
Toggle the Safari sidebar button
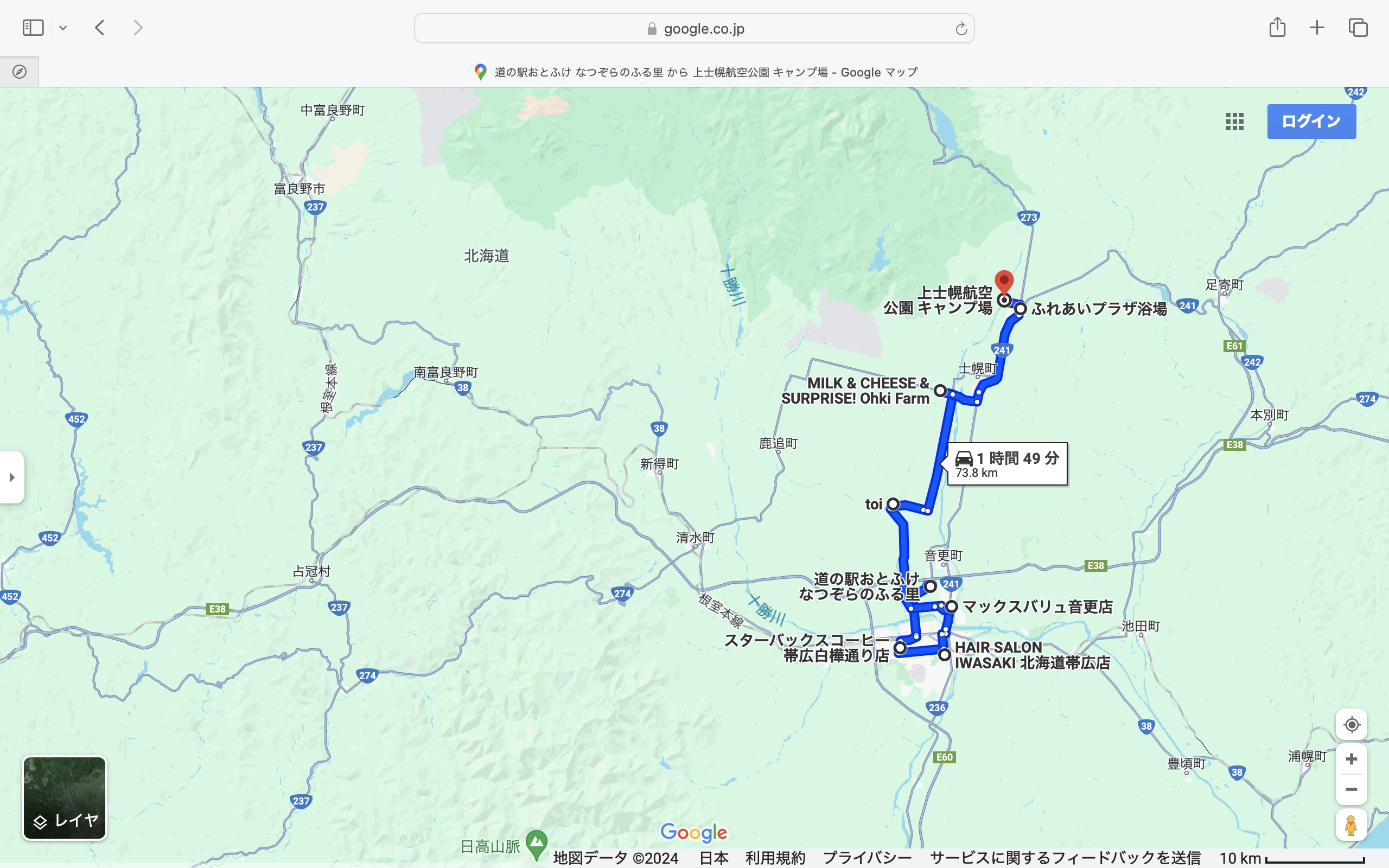tap(33, 28)
